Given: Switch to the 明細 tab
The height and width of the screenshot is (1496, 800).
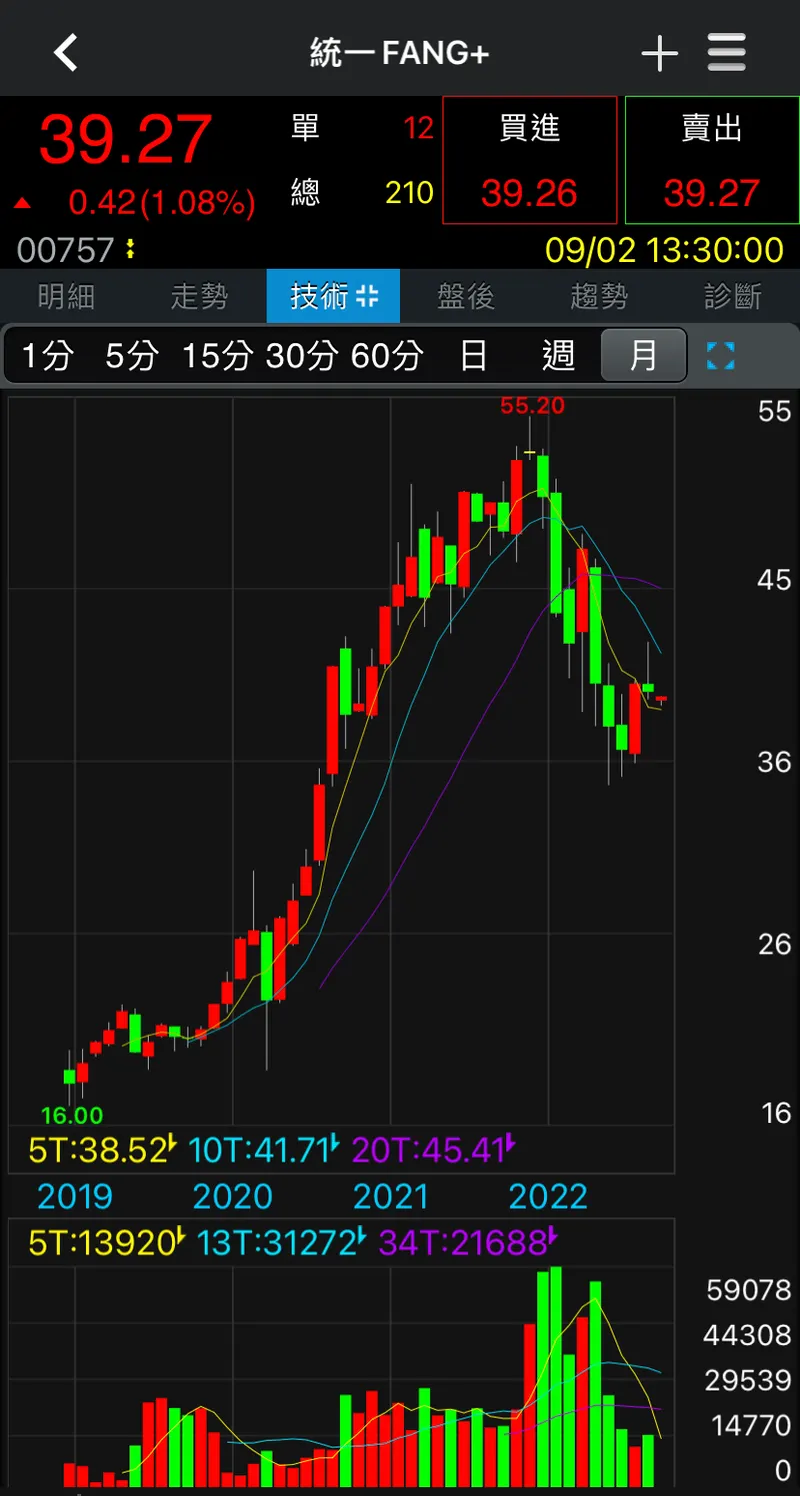Looking at the screenshot, I should pyautogui.click(x=66, y=296).
